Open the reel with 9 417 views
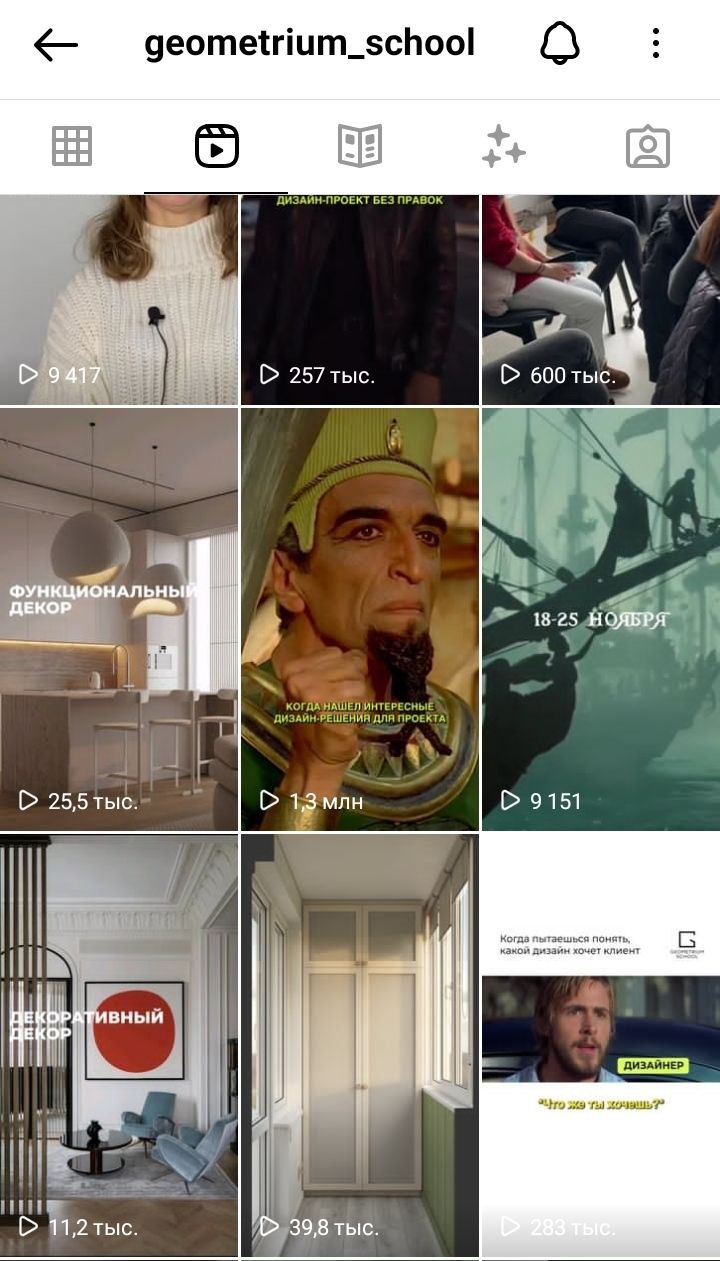720x1261 pixels. (119, 300)
